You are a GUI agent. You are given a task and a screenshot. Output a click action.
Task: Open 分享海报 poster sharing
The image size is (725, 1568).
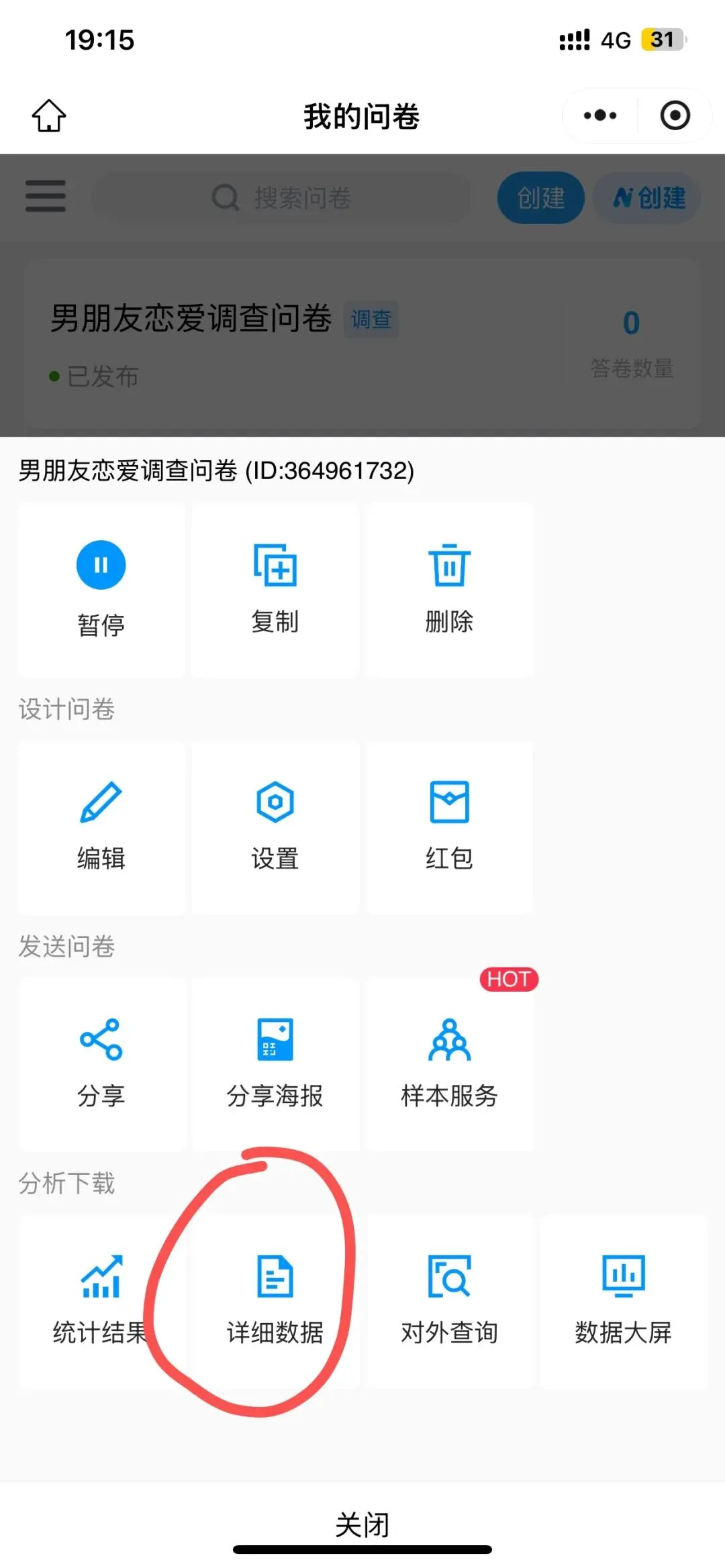click(x=275, y=1064)
